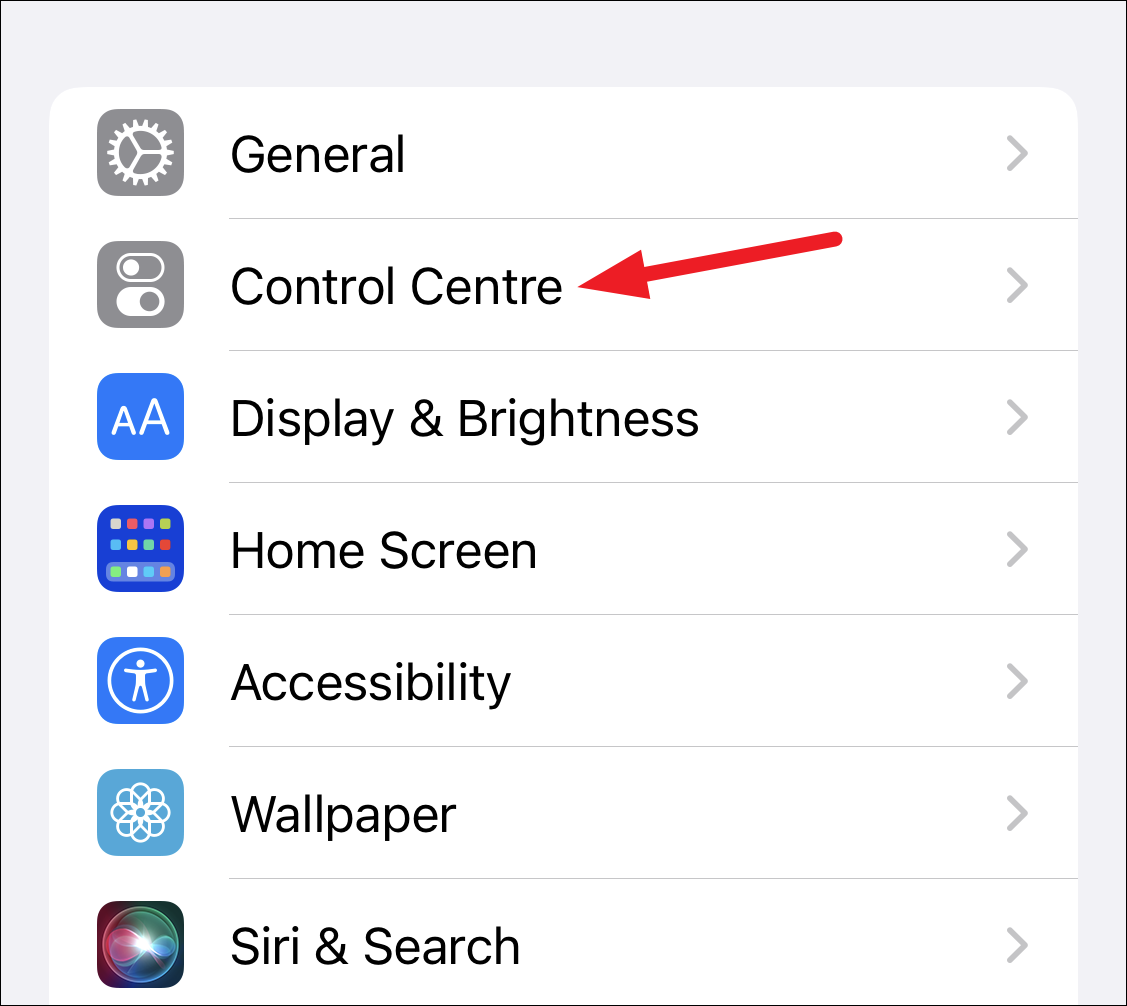Image resolution: width=1127 pixels, height=1006 pixels.
Task: Go to Display & Brightness settings
Action: tap(464, 418)
